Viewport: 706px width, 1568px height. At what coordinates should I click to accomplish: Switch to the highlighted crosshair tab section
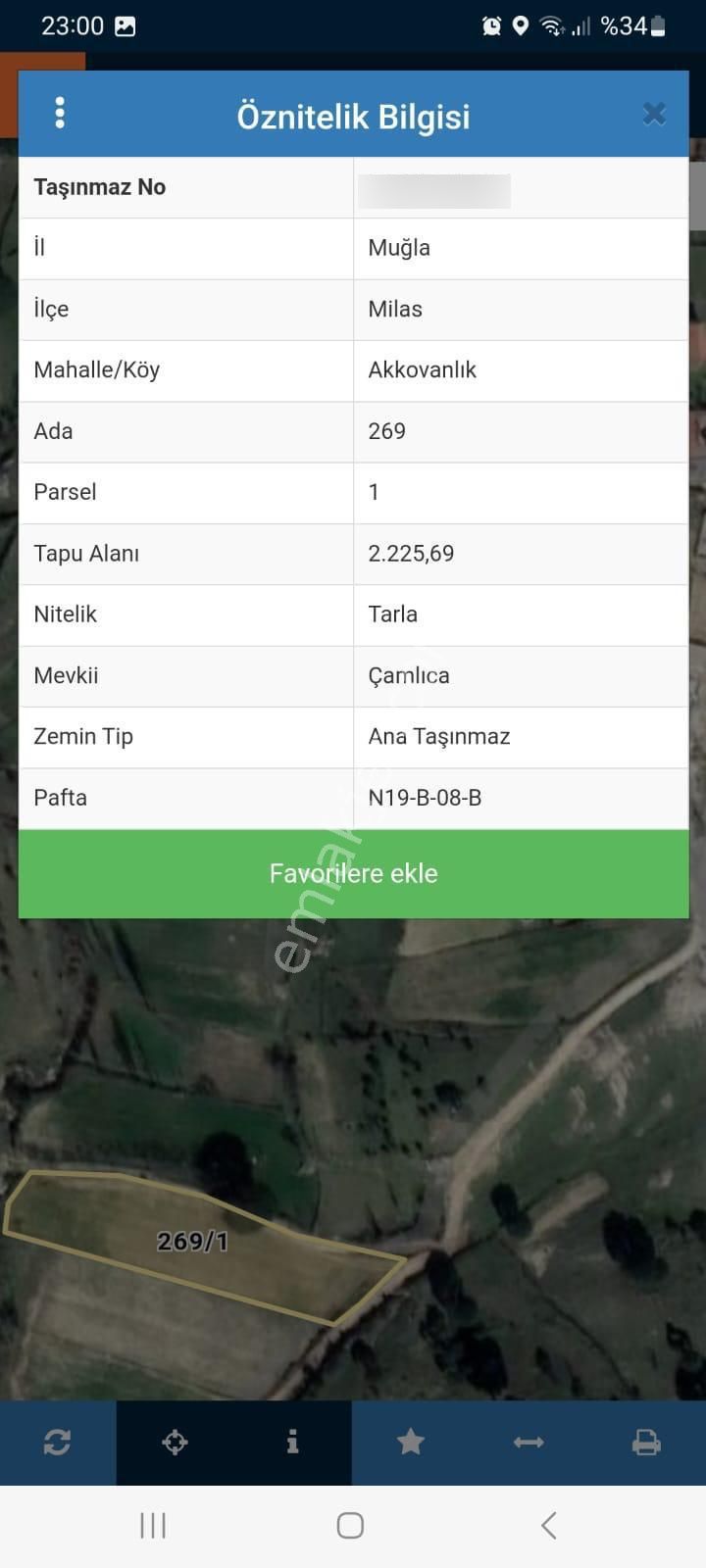click(x=175, y=1442)
